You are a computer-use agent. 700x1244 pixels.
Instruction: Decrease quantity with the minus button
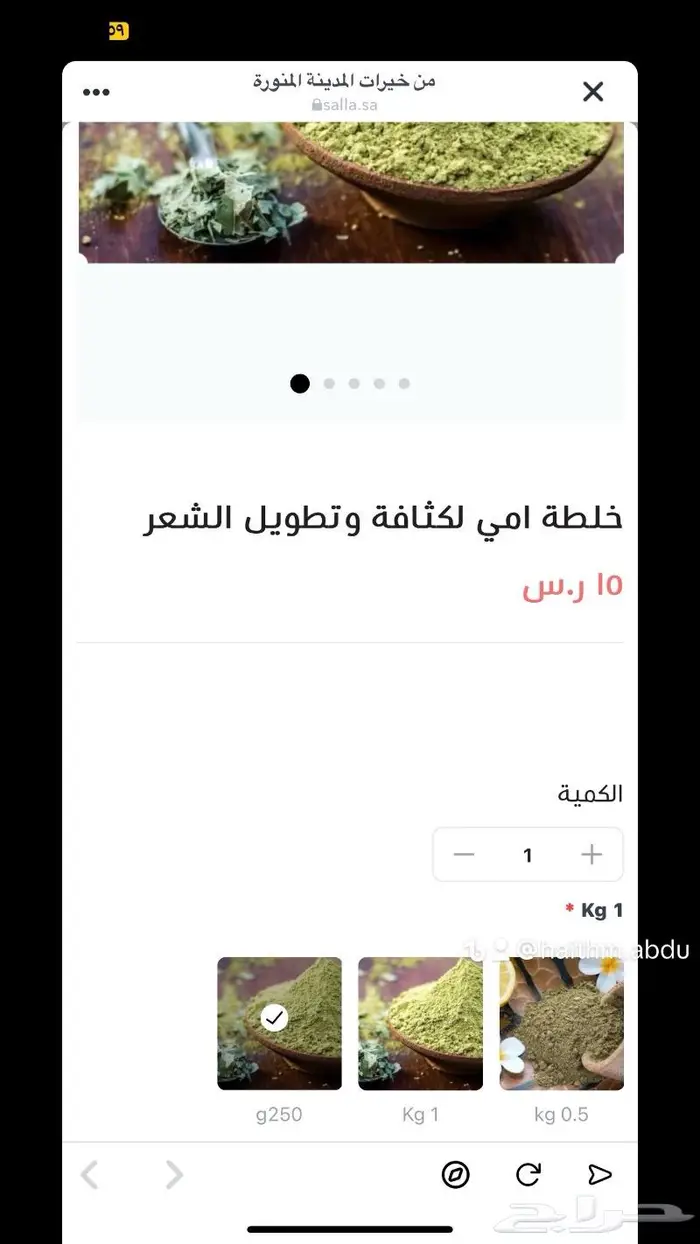coord(463,855)
